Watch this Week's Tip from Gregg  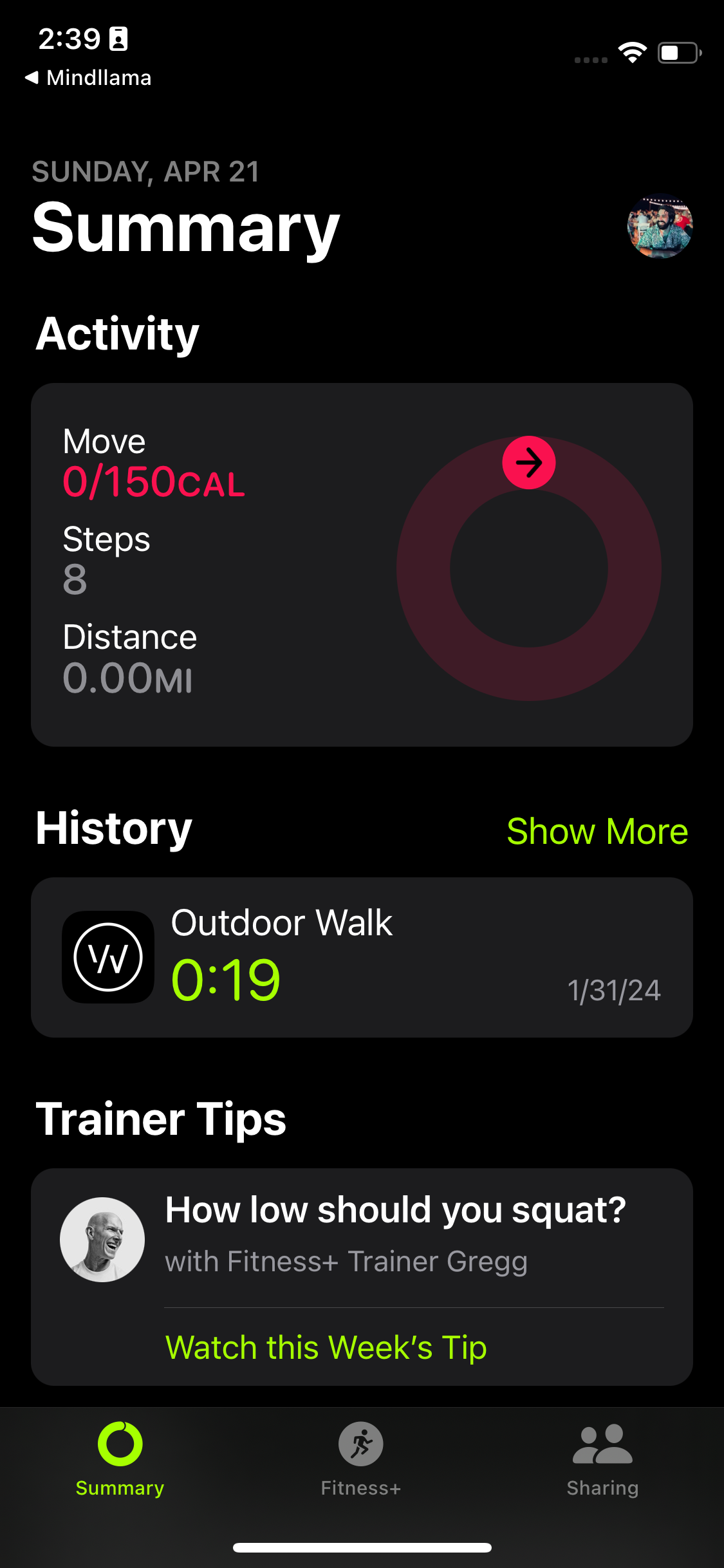(x=326, y=1347)
